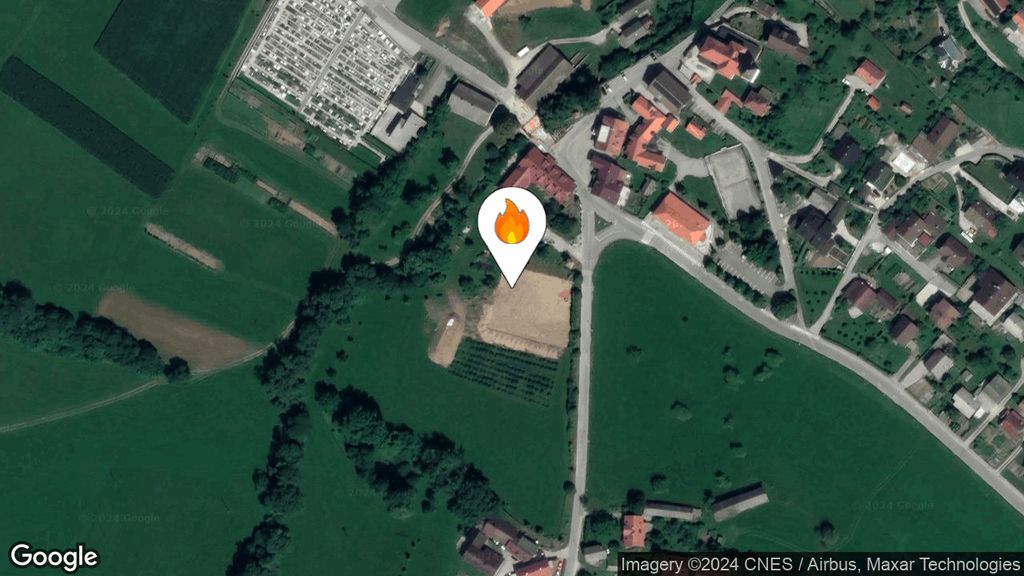Screen dimensions: 1024x576
Task: Tap the fire marker on the map
Action: [x=511, y=226]
